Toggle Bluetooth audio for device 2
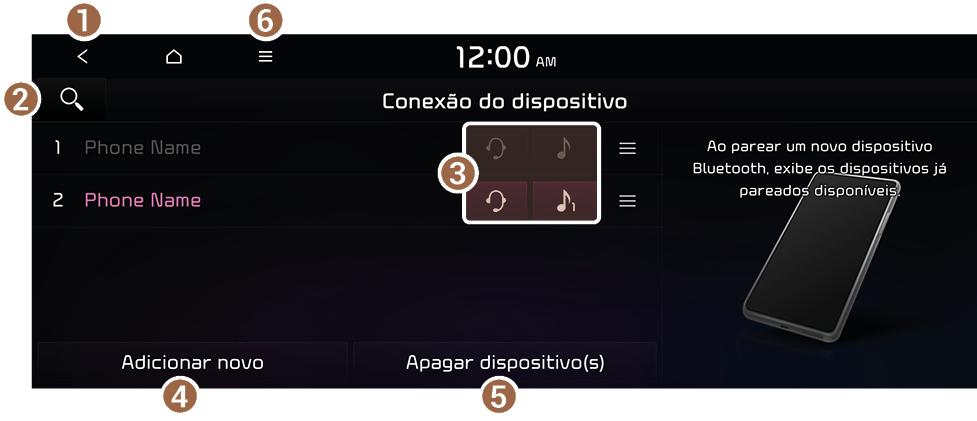Viewport: 977px width, 421px height. [x=565, y=201]
